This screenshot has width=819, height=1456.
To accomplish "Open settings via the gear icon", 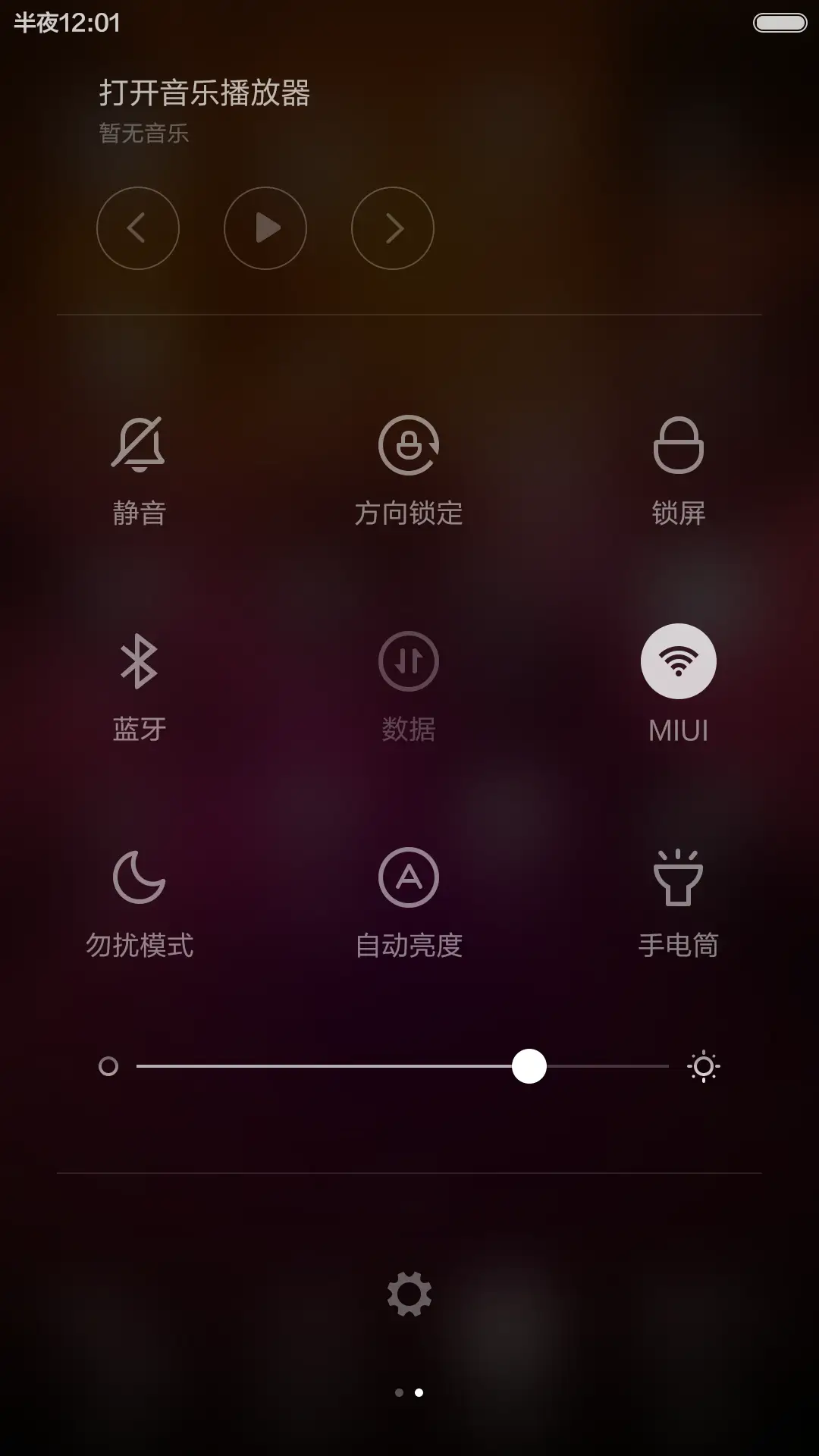I will [x=409, y=1293].
